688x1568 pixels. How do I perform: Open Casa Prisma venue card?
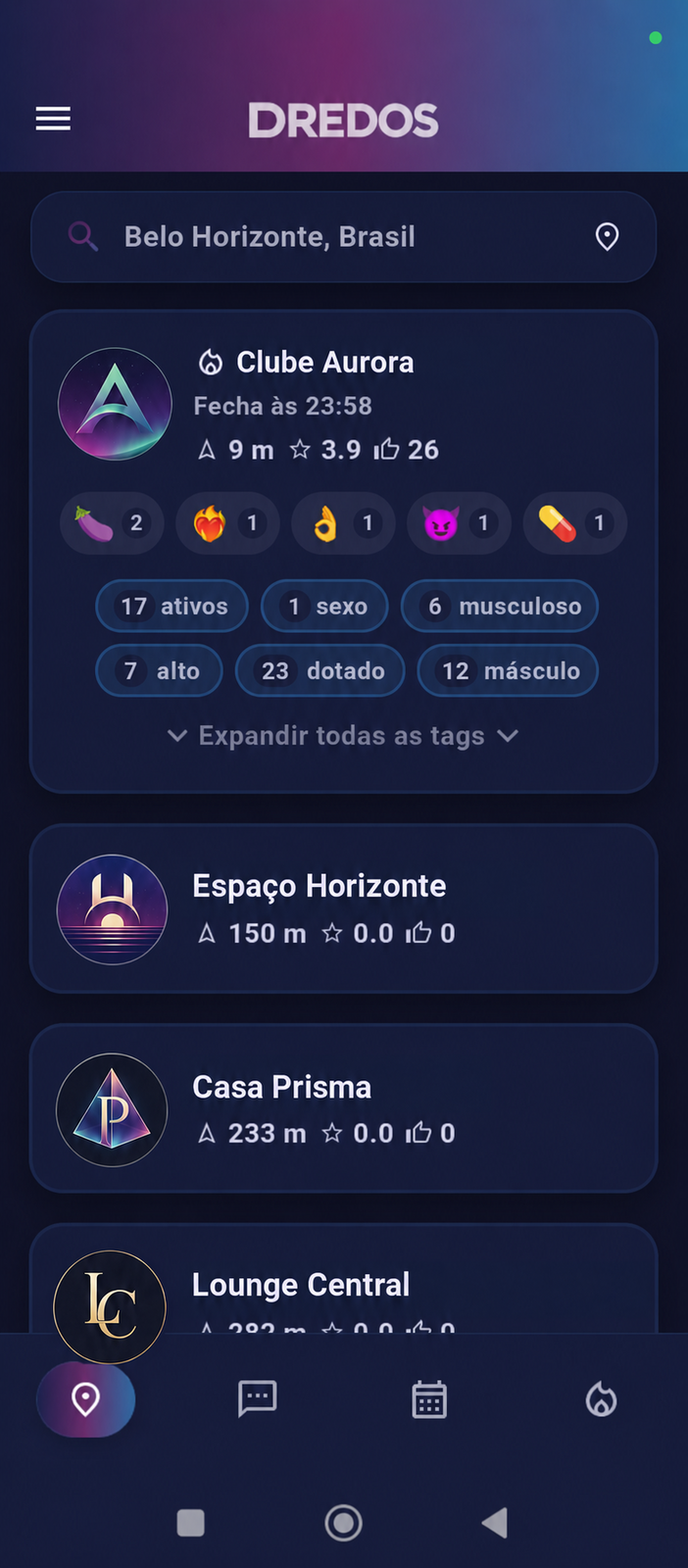tap(343, 1108)
